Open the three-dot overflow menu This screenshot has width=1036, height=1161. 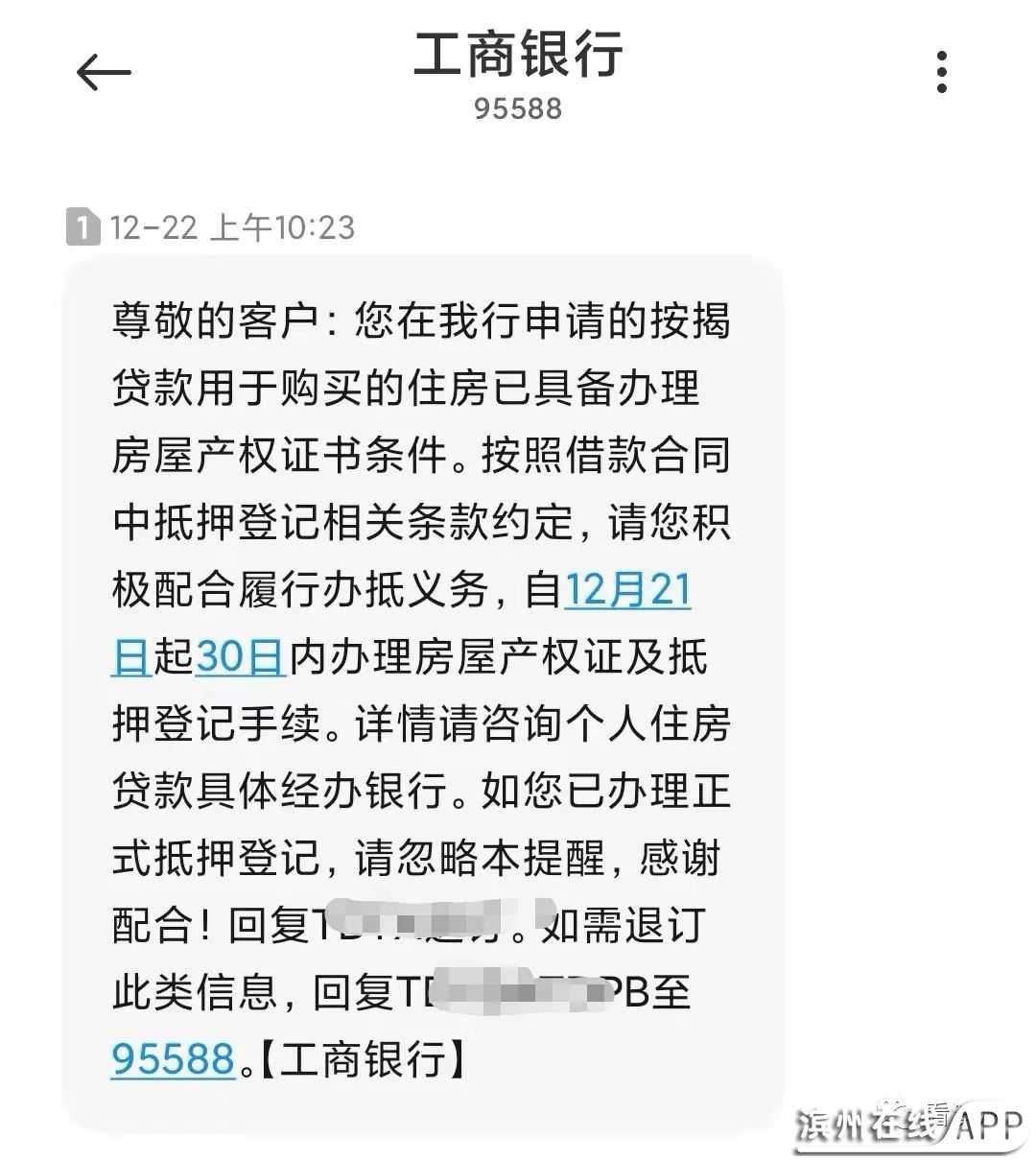(942, 72)
